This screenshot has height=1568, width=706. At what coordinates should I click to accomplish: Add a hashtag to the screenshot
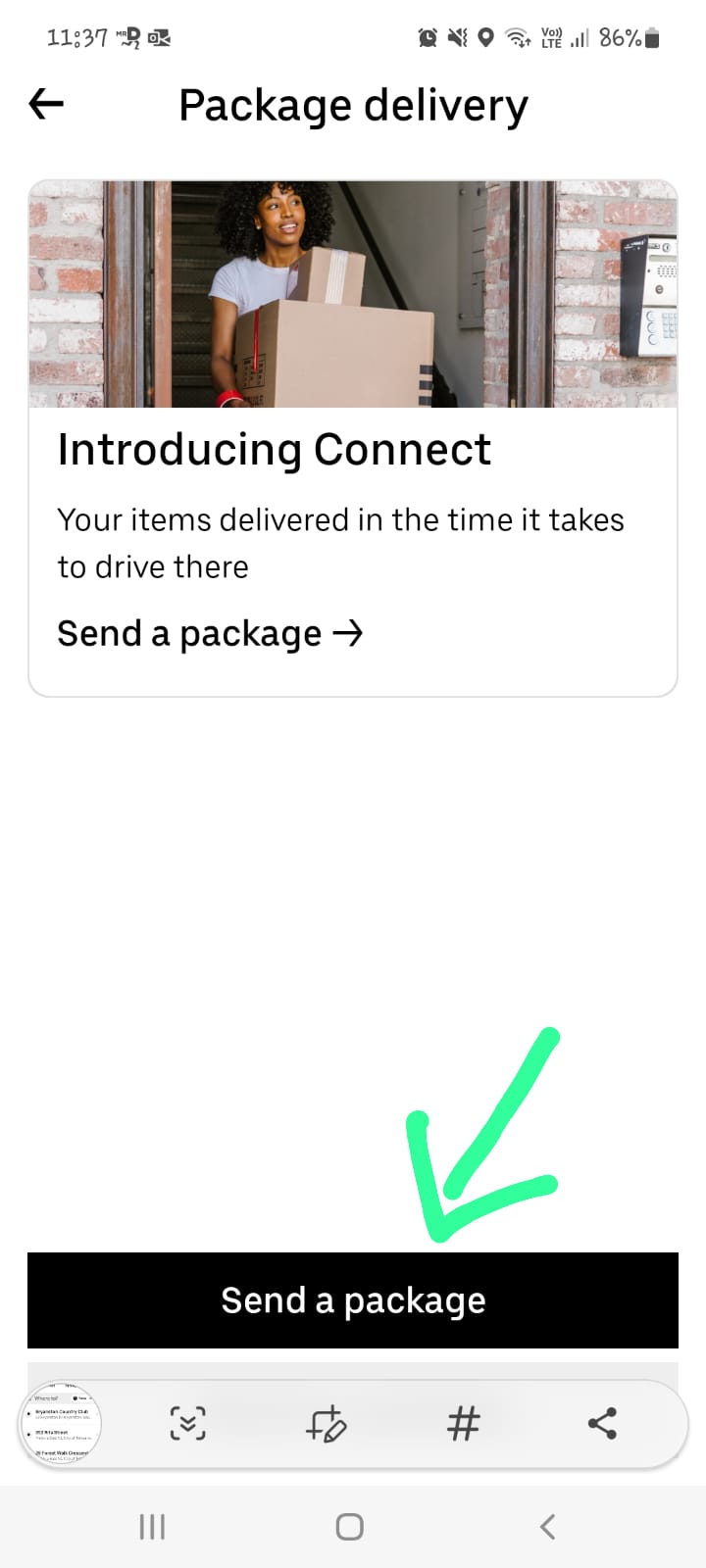[x=464, y=1423]
